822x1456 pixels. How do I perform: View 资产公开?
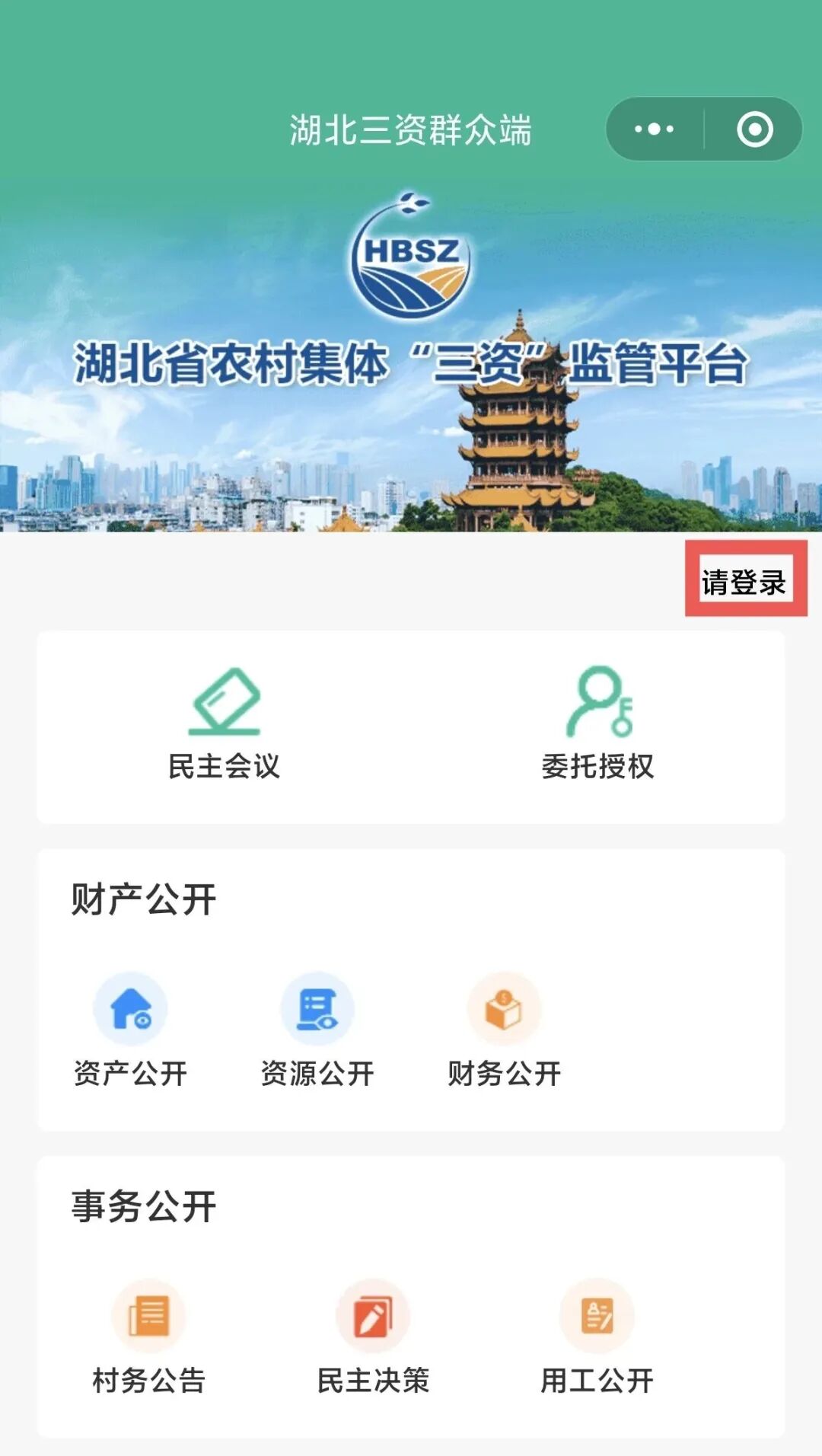click(x=131, y=1030)
